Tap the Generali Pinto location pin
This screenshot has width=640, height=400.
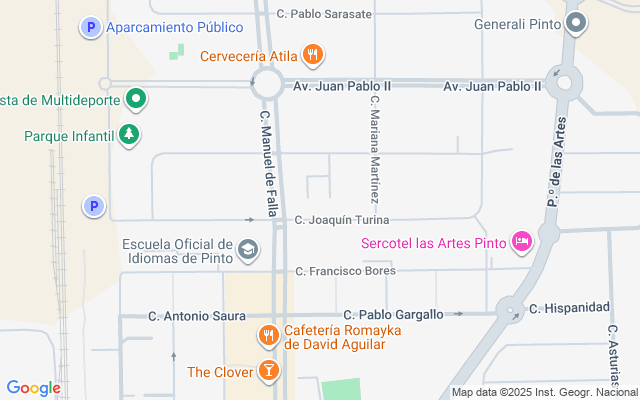pyautogui.click(x=576, y=23)
